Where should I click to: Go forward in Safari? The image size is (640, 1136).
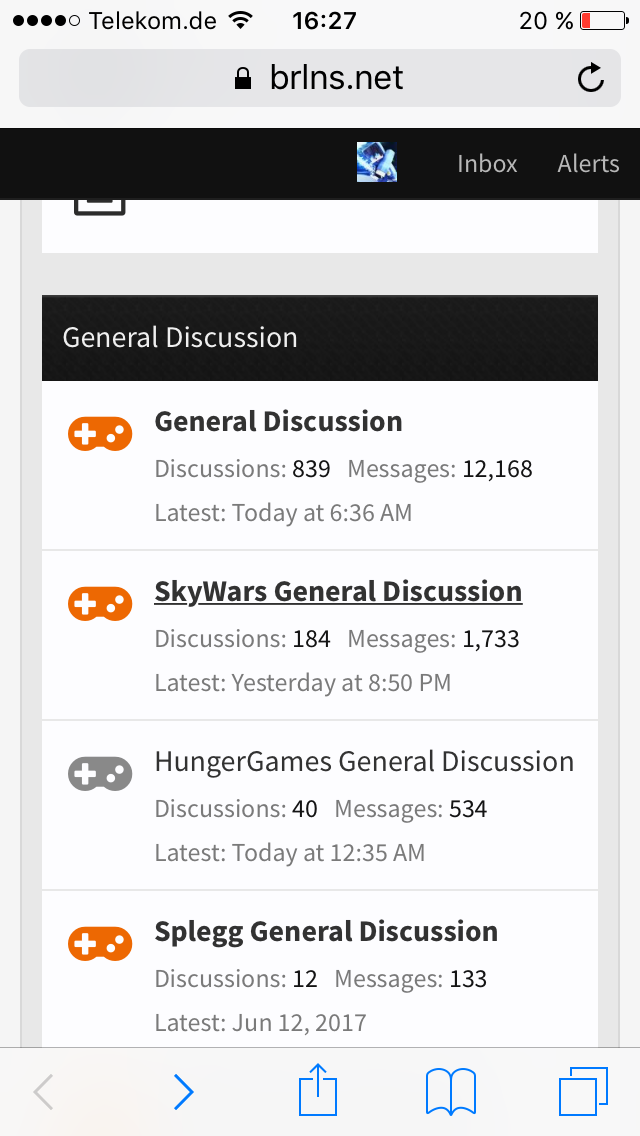184,1092
